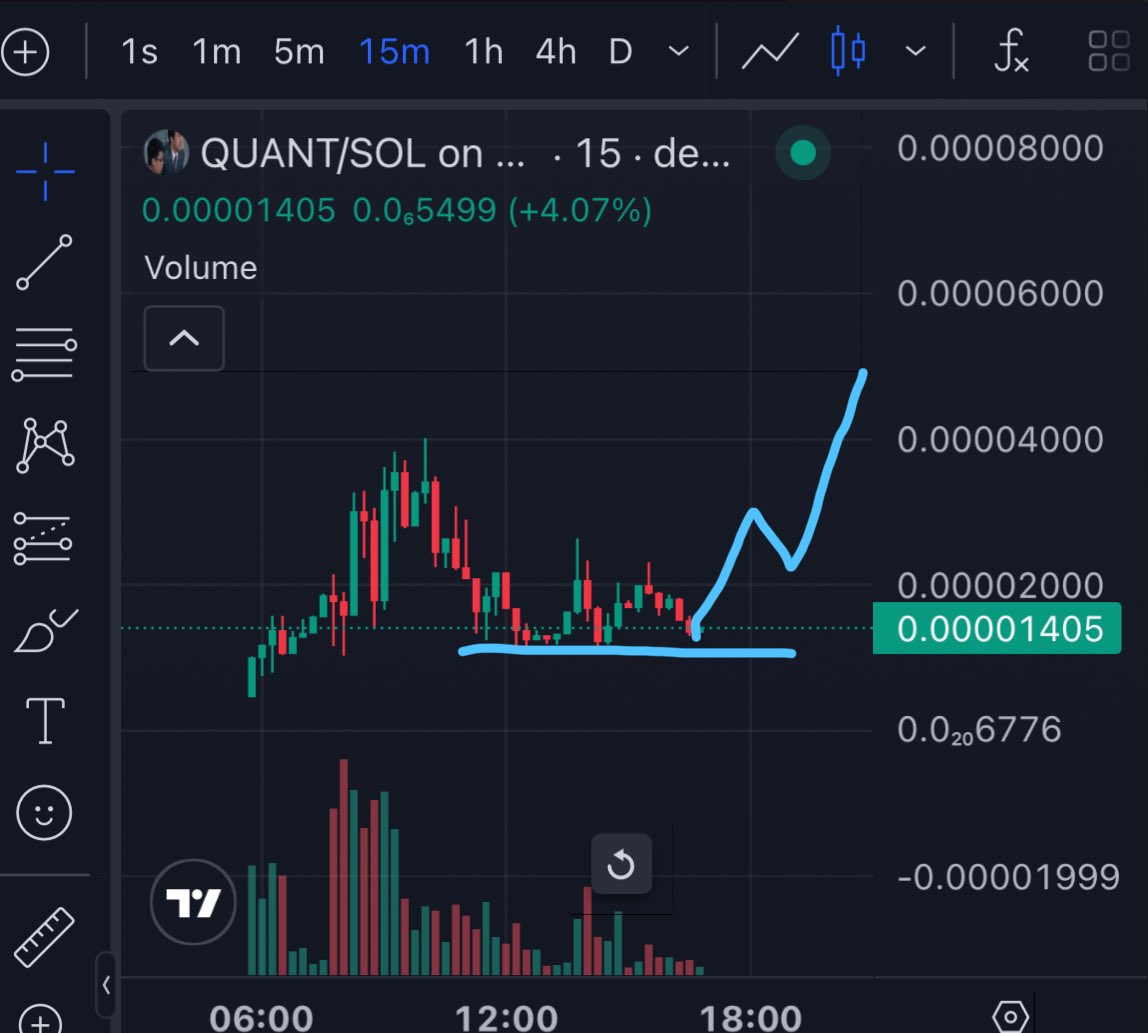Select the 1m interval
Screen dimensions: 1148x1033
point(217,51)
